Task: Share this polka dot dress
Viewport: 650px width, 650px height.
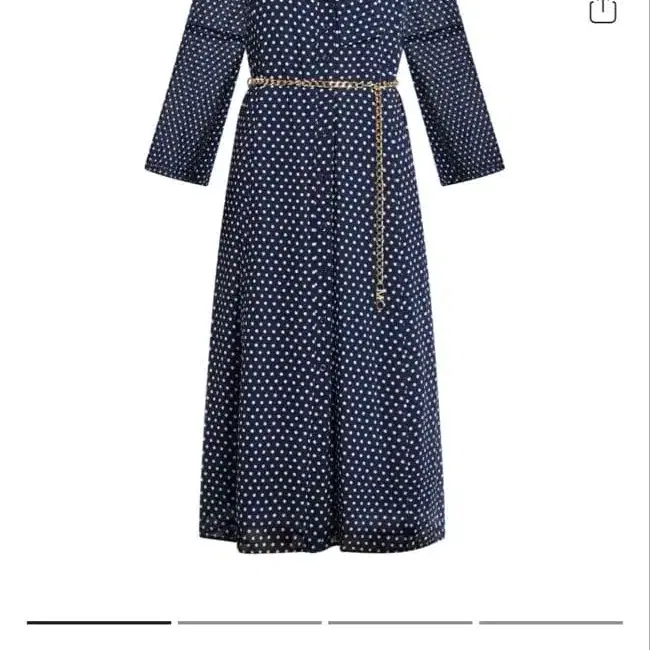Action: [x=603, y=10]
